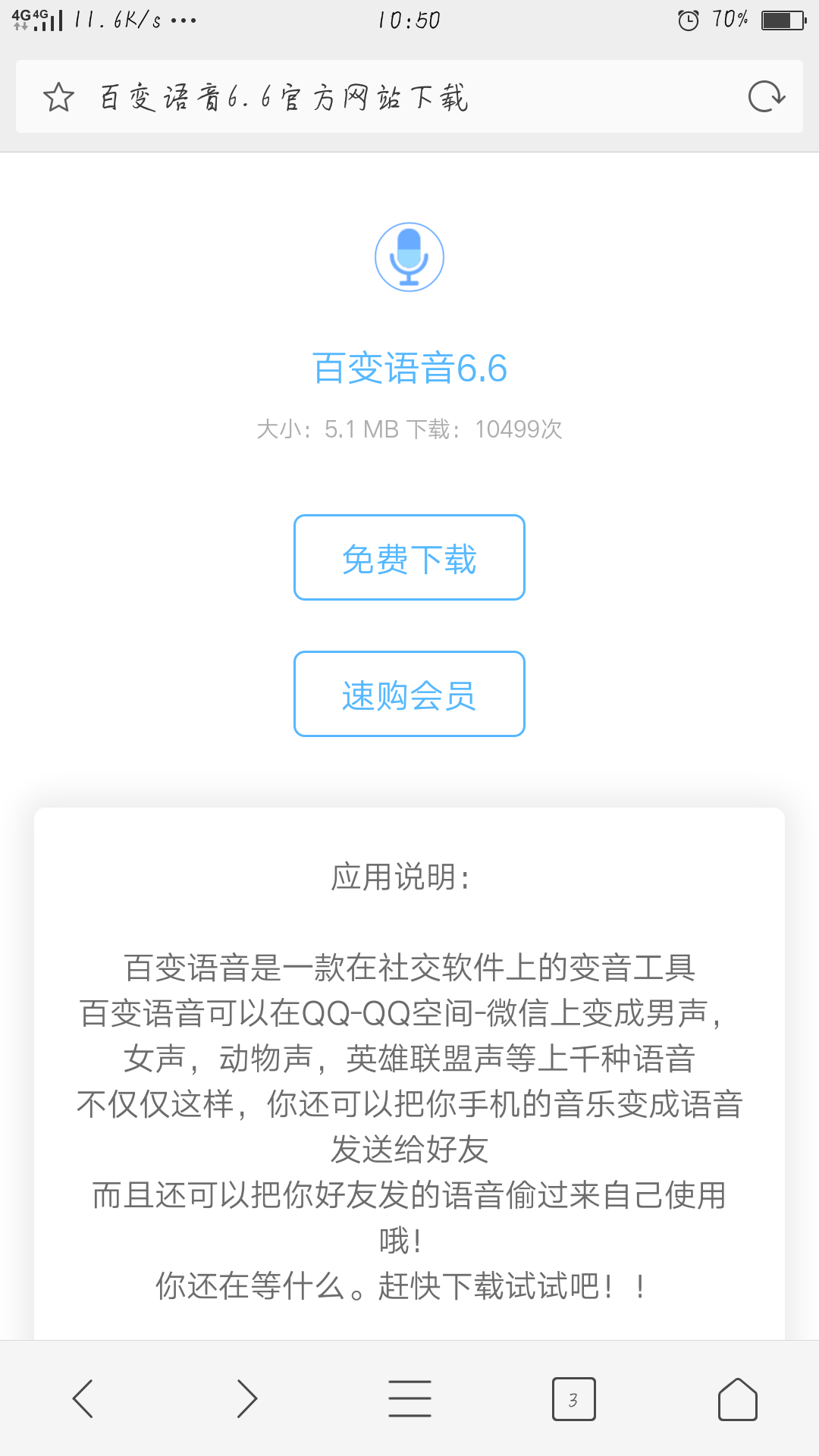
Task: Go back to the previous page
Action: pos(83,1398)
